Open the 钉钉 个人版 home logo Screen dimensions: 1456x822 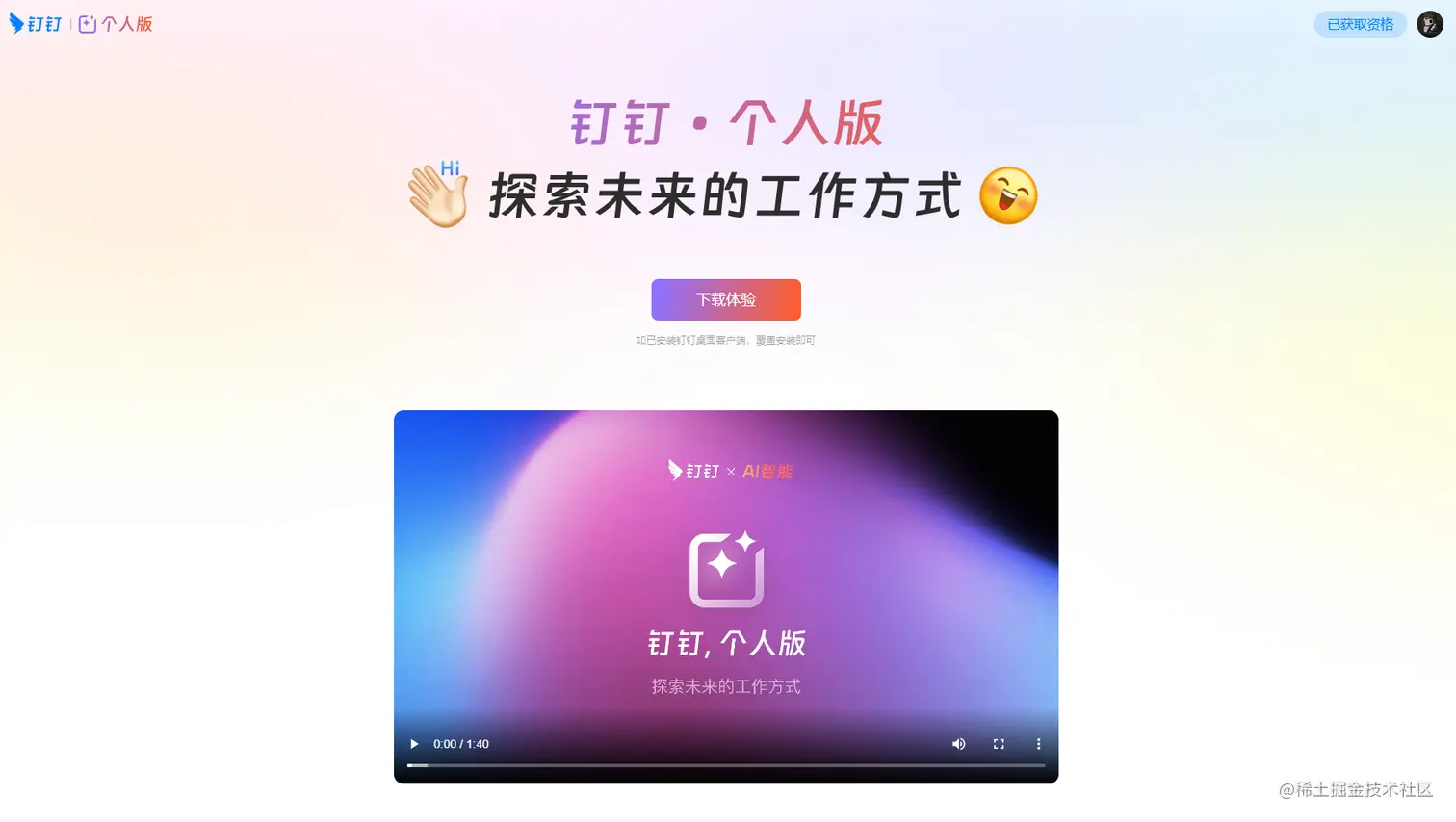[81, 24]
